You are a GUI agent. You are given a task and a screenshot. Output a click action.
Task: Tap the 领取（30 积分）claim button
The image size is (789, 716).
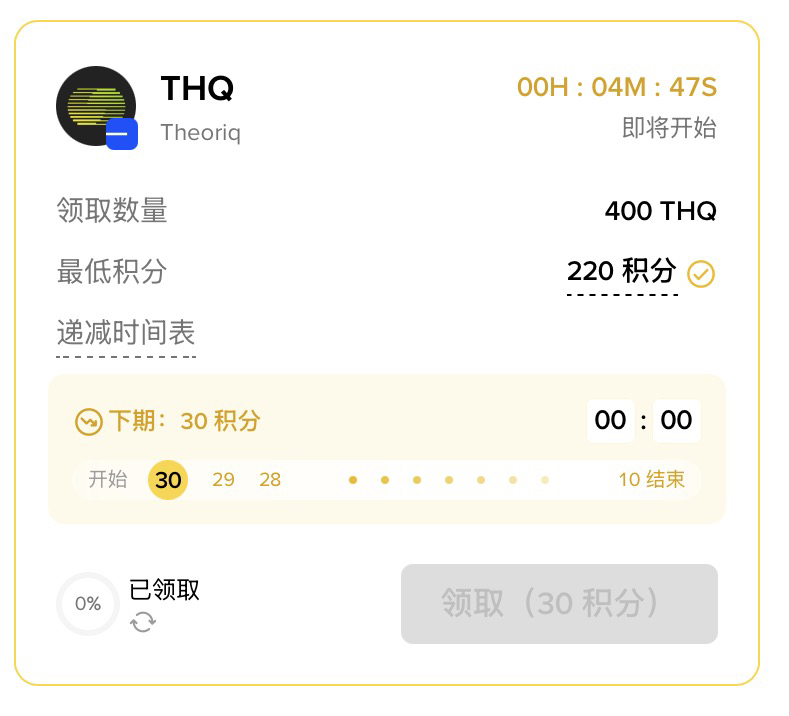coord(559,604)
